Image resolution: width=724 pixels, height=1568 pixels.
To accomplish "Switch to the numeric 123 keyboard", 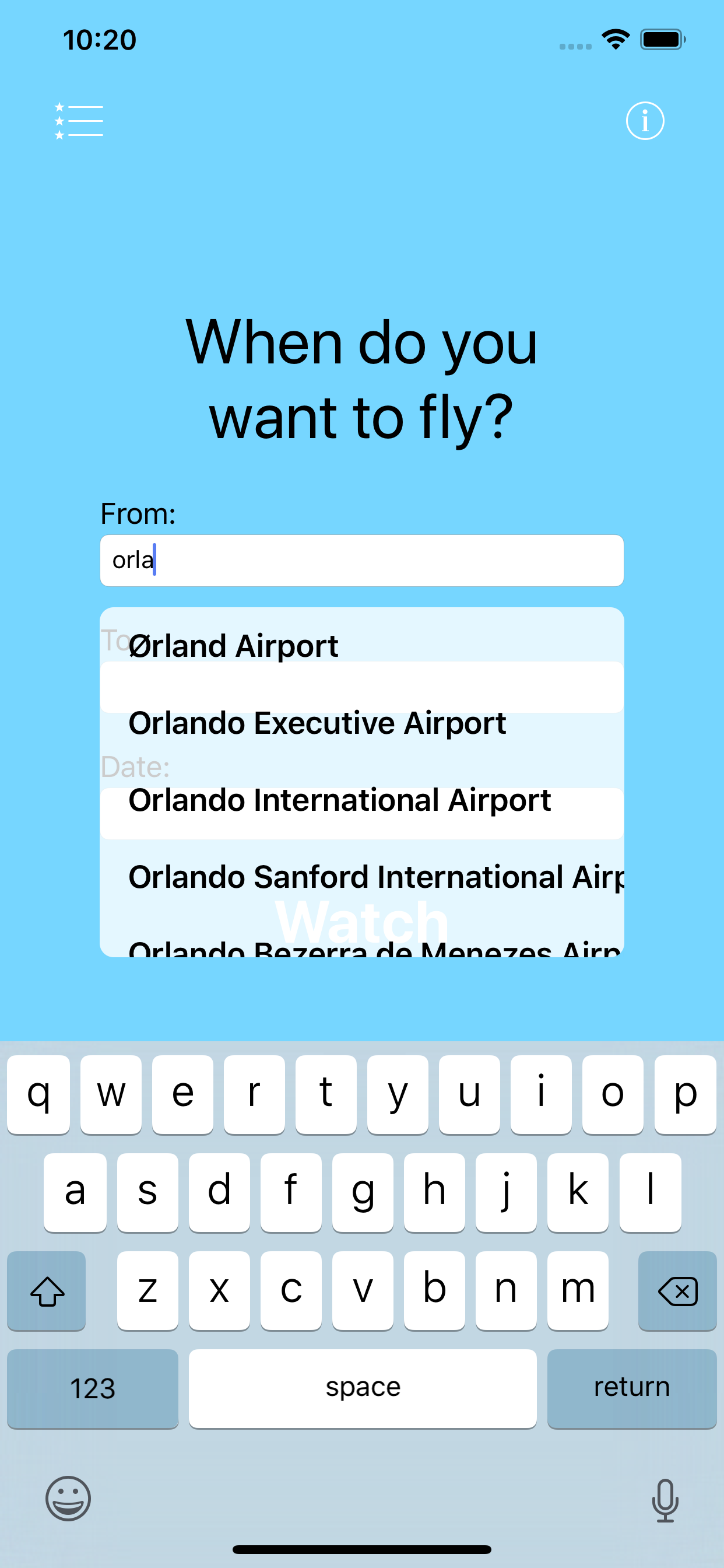I will pos(92,1388).
